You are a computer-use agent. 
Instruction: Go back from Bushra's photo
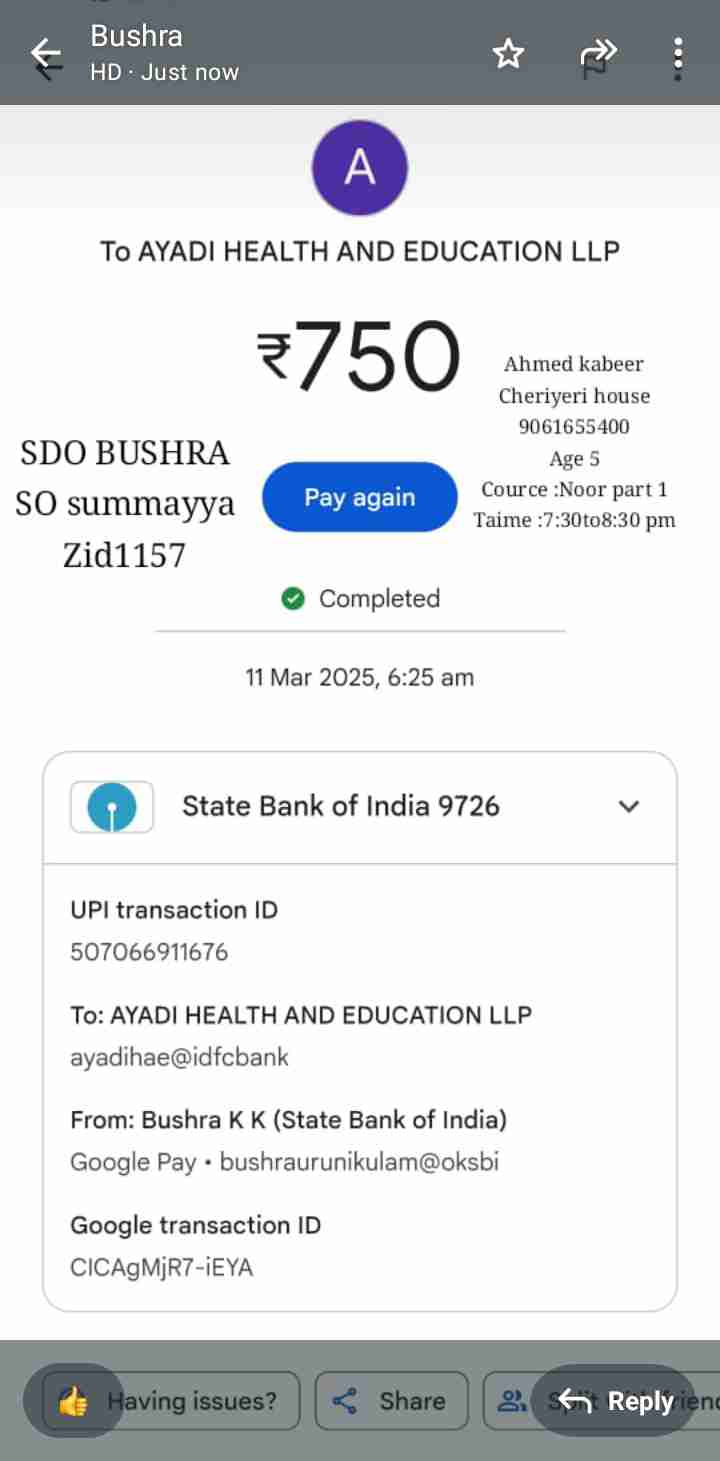tap(45, 54)
